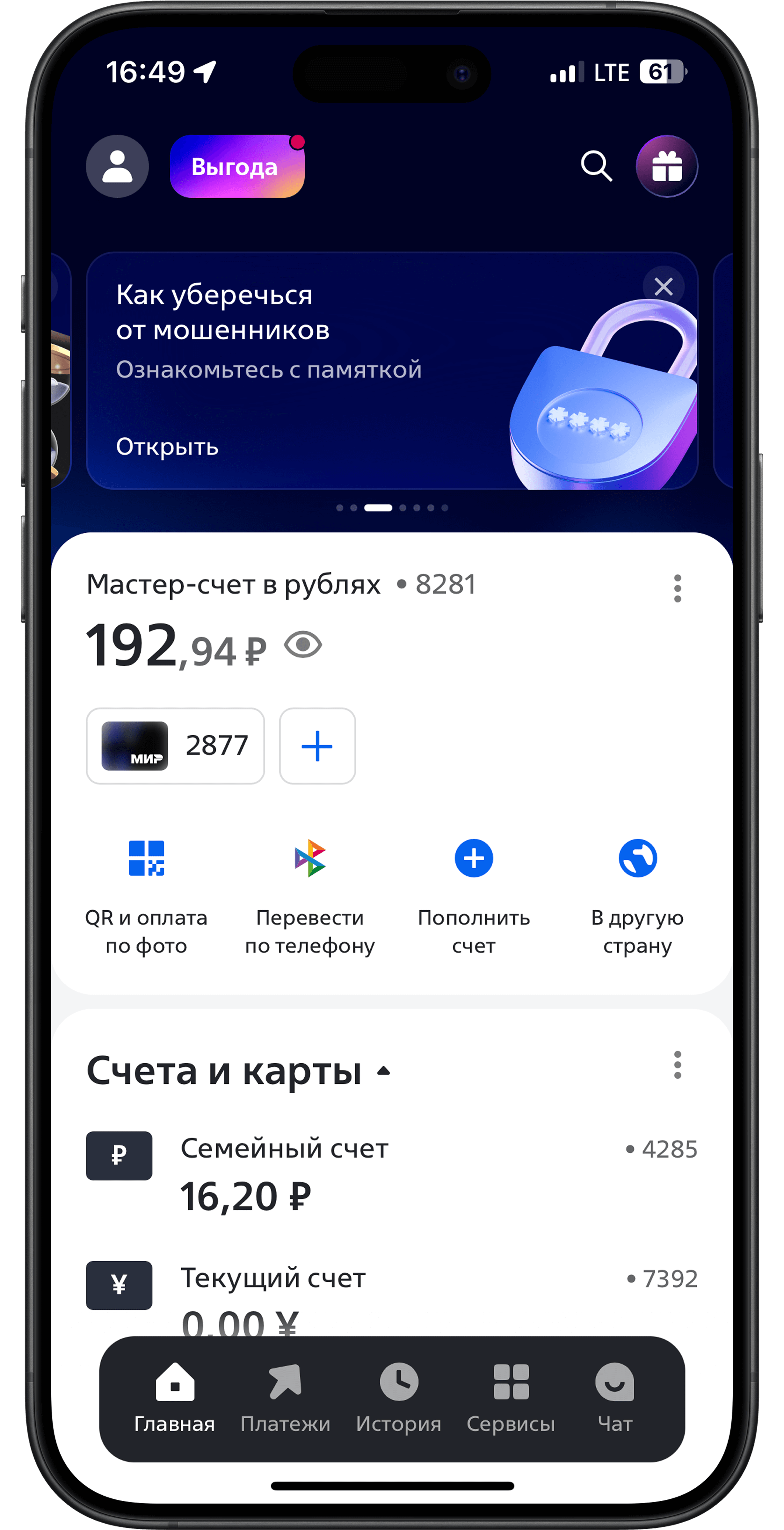This screenshot has width=784, height=1530.
Task: Add a new card with plus button
Action: point(317,746)
